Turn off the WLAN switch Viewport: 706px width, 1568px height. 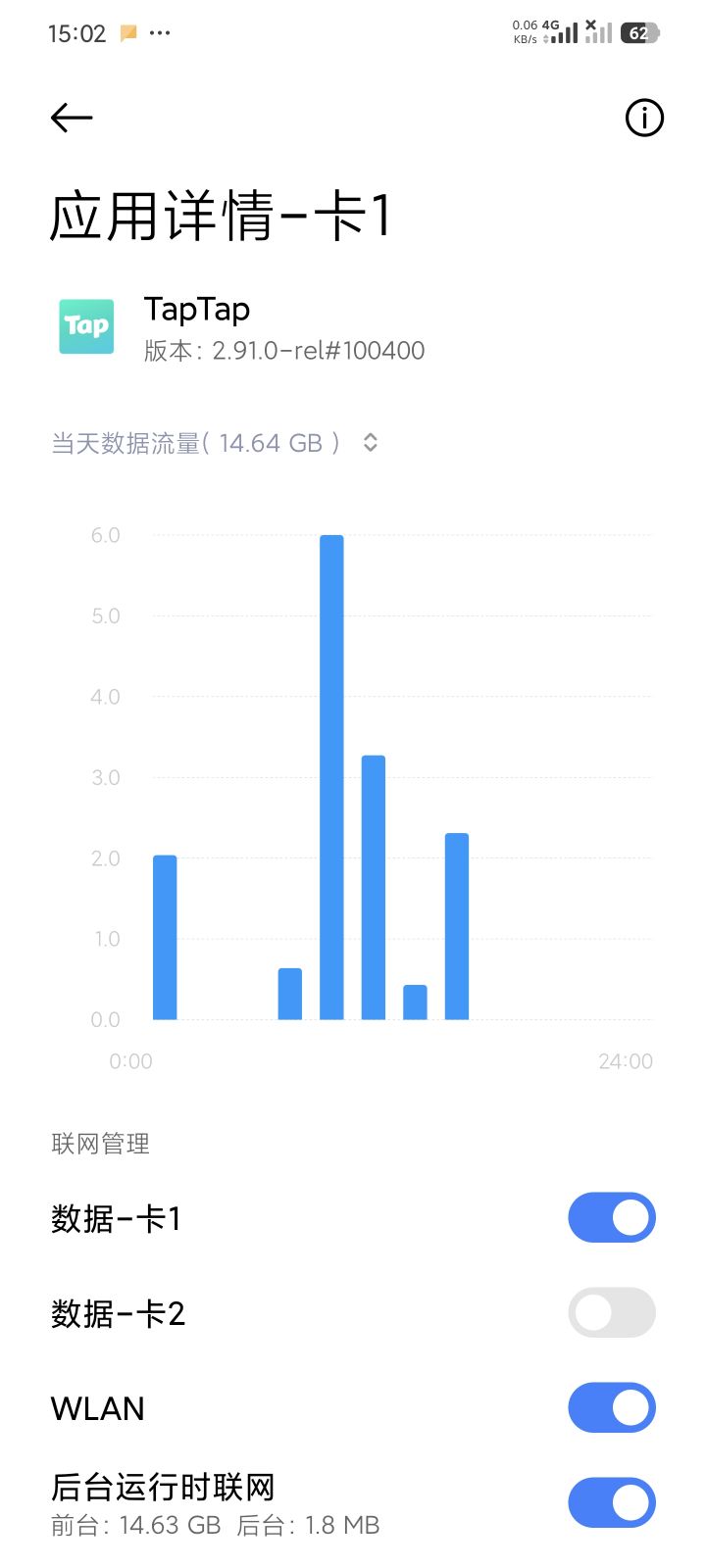[x=612, y=1407]
